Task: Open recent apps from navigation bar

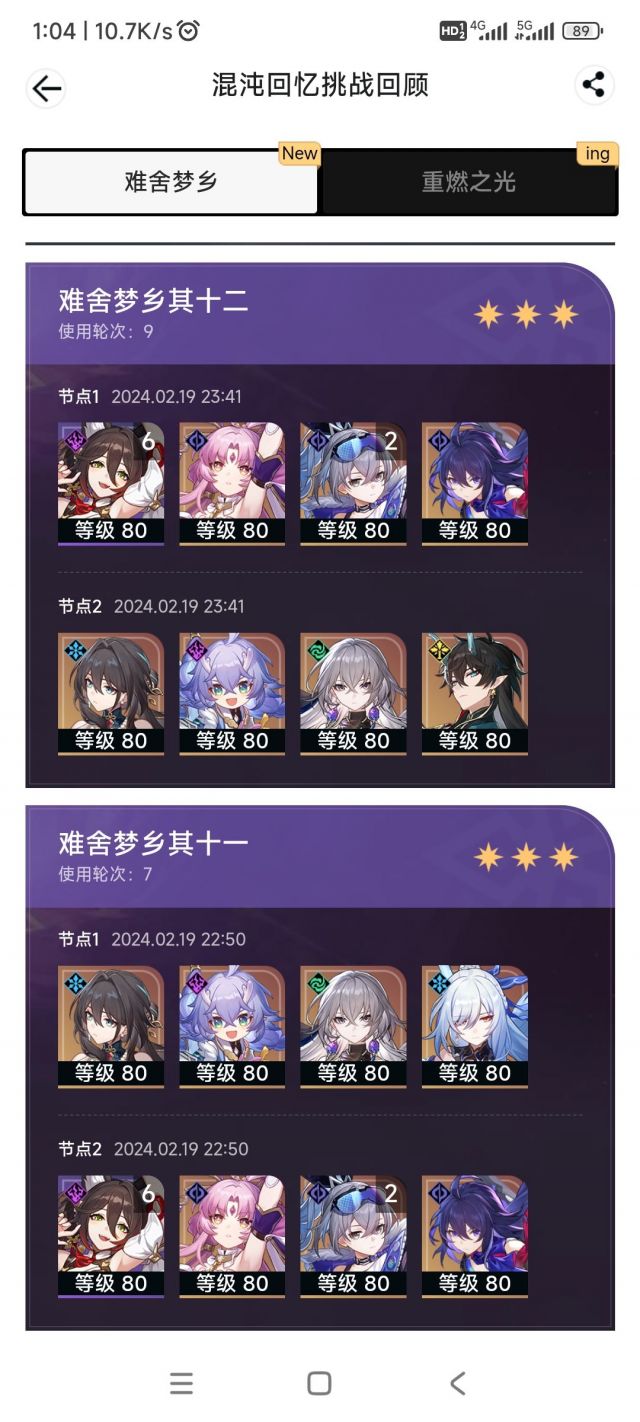Action: 181,1383
